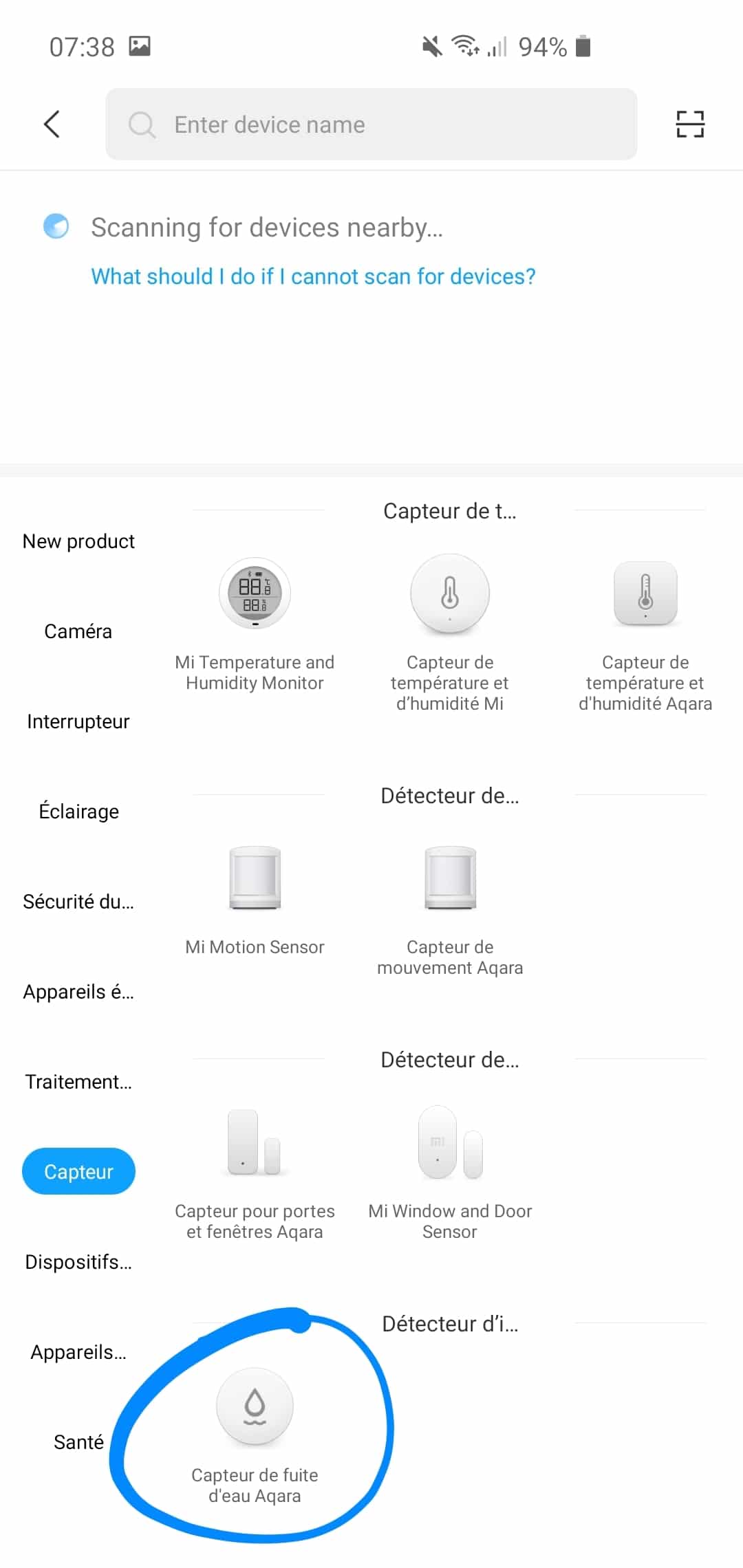Open 'What should I do if I cannot scan' link
The height and width of the screenshot is (1568, 743).
coord(313,276)
